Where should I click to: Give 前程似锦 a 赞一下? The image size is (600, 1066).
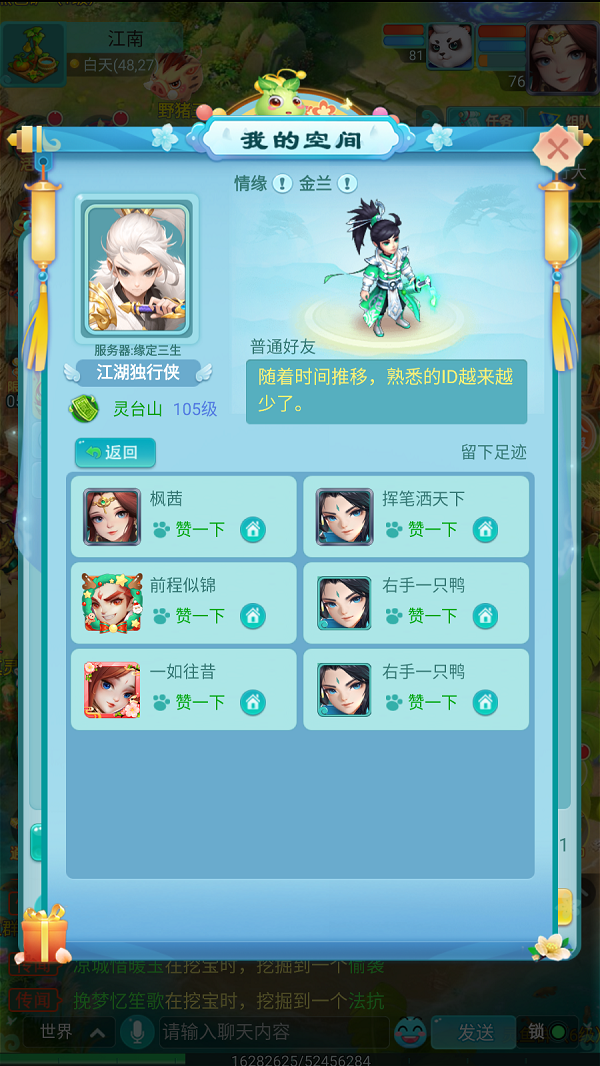click(x=189, y=615)
